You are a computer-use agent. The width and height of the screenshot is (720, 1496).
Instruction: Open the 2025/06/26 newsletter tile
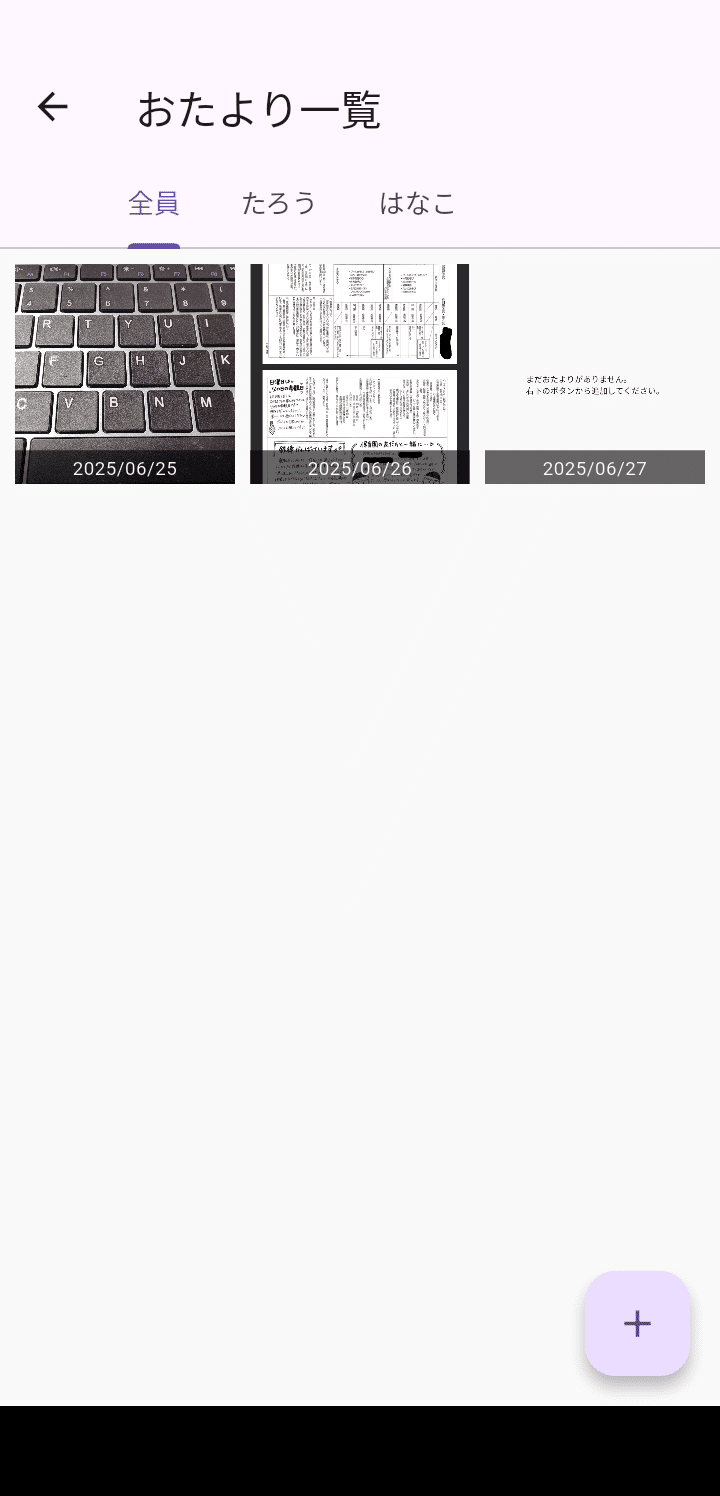(360, 374)
